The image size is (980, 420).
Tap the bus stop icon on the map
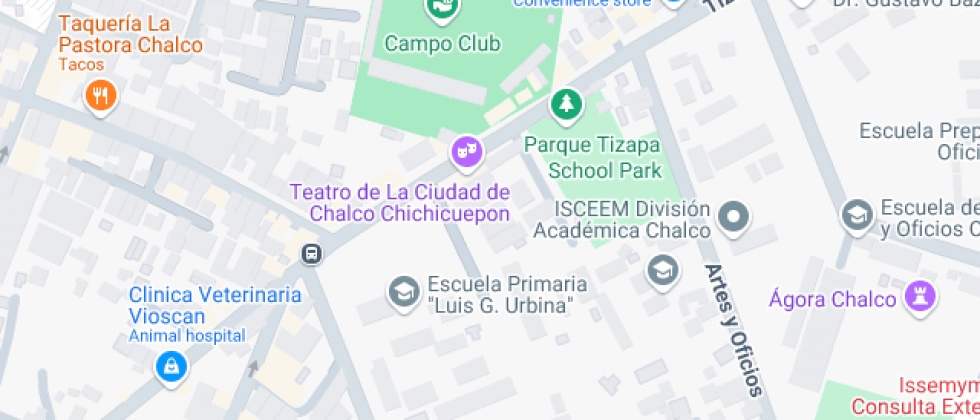click(x=312, y=254)
